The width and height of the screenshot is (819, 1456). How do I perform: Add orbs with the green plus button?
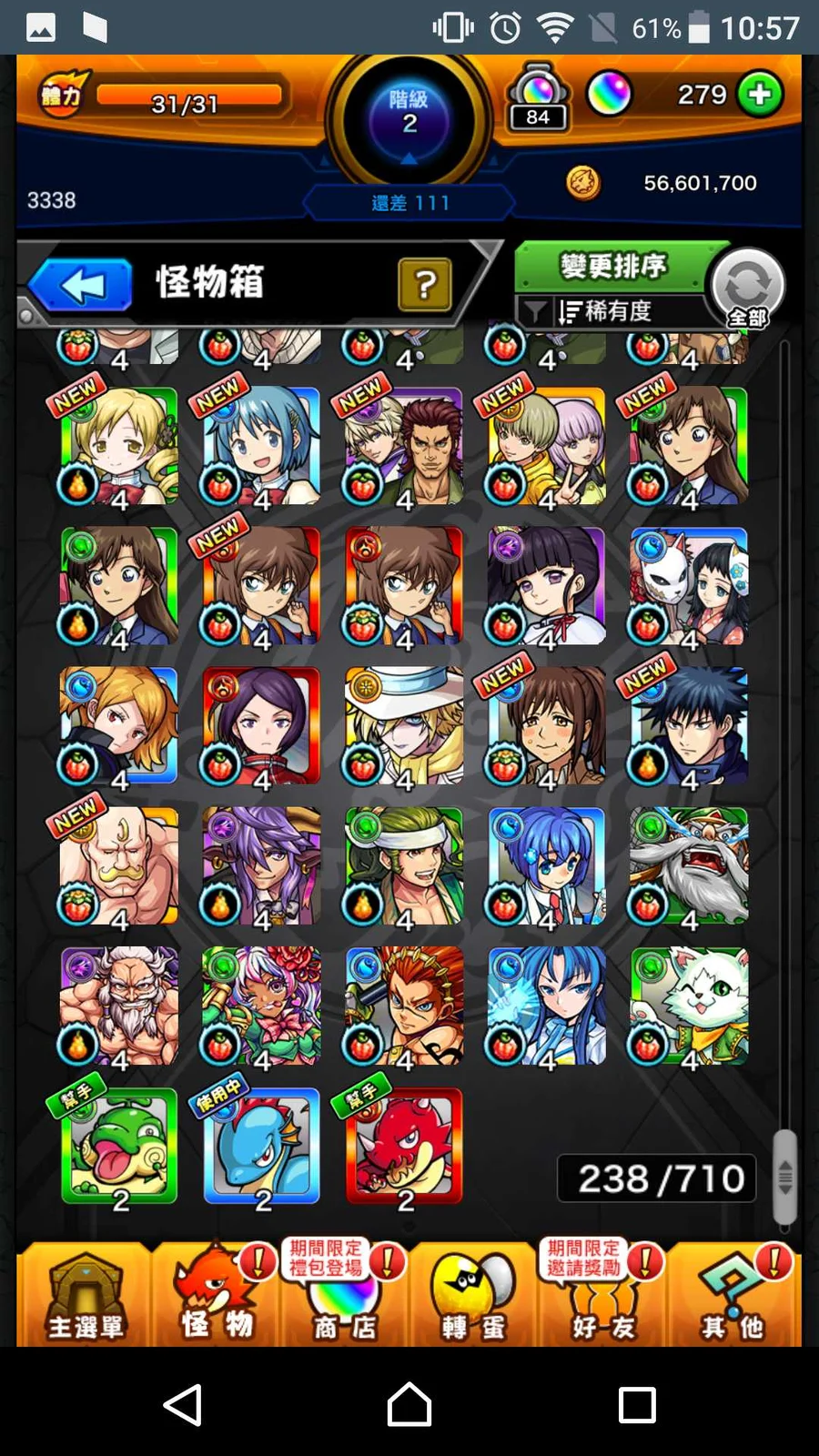760,95
